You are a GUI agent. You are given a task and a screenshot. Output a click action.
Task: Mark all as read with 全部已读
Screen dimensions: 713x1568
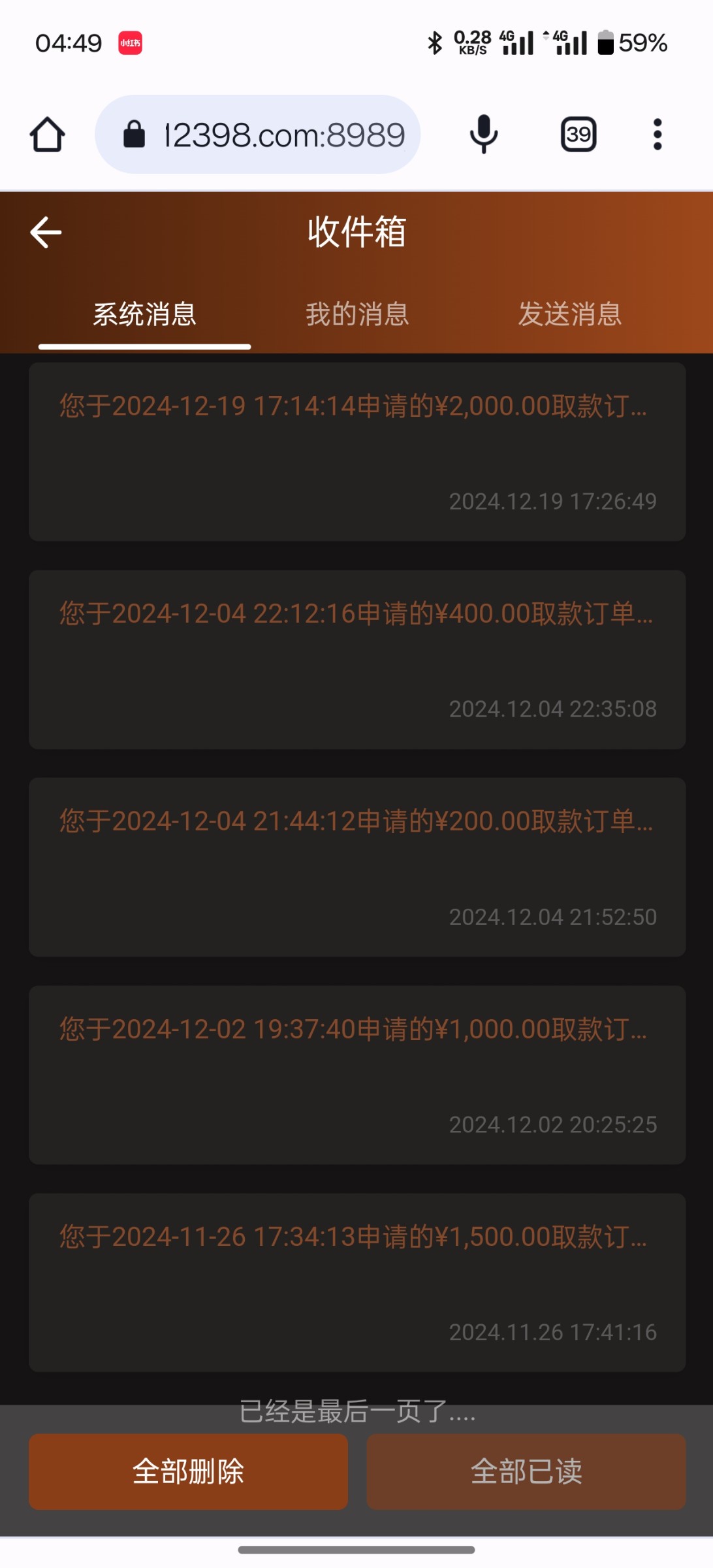(526, 1471)
